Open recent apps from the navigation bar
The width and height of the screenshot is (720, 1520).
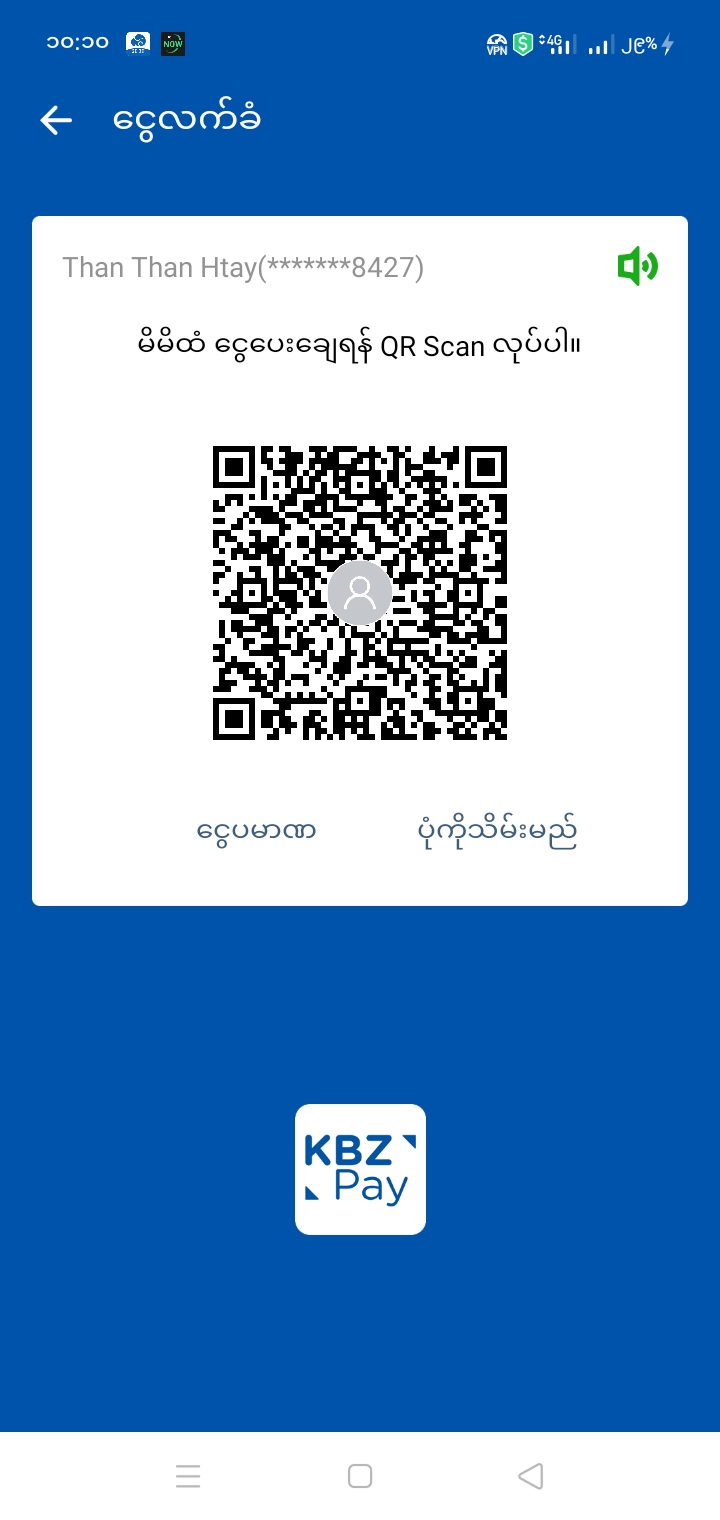pyautogui.click(x=188, y=1476)
